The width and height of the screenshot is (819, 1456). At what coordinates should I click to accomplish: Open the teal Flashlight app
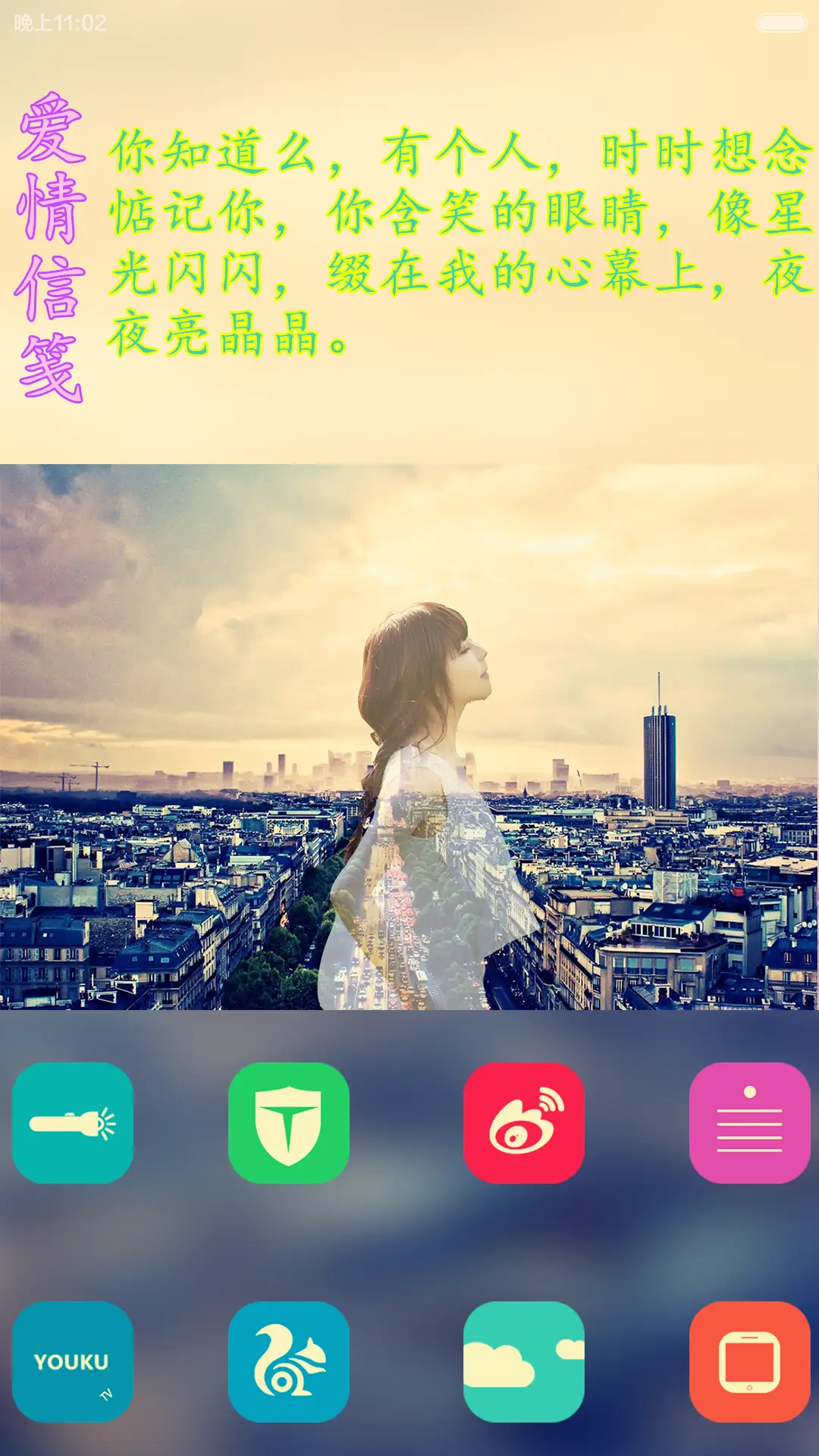pos(72,1123)
